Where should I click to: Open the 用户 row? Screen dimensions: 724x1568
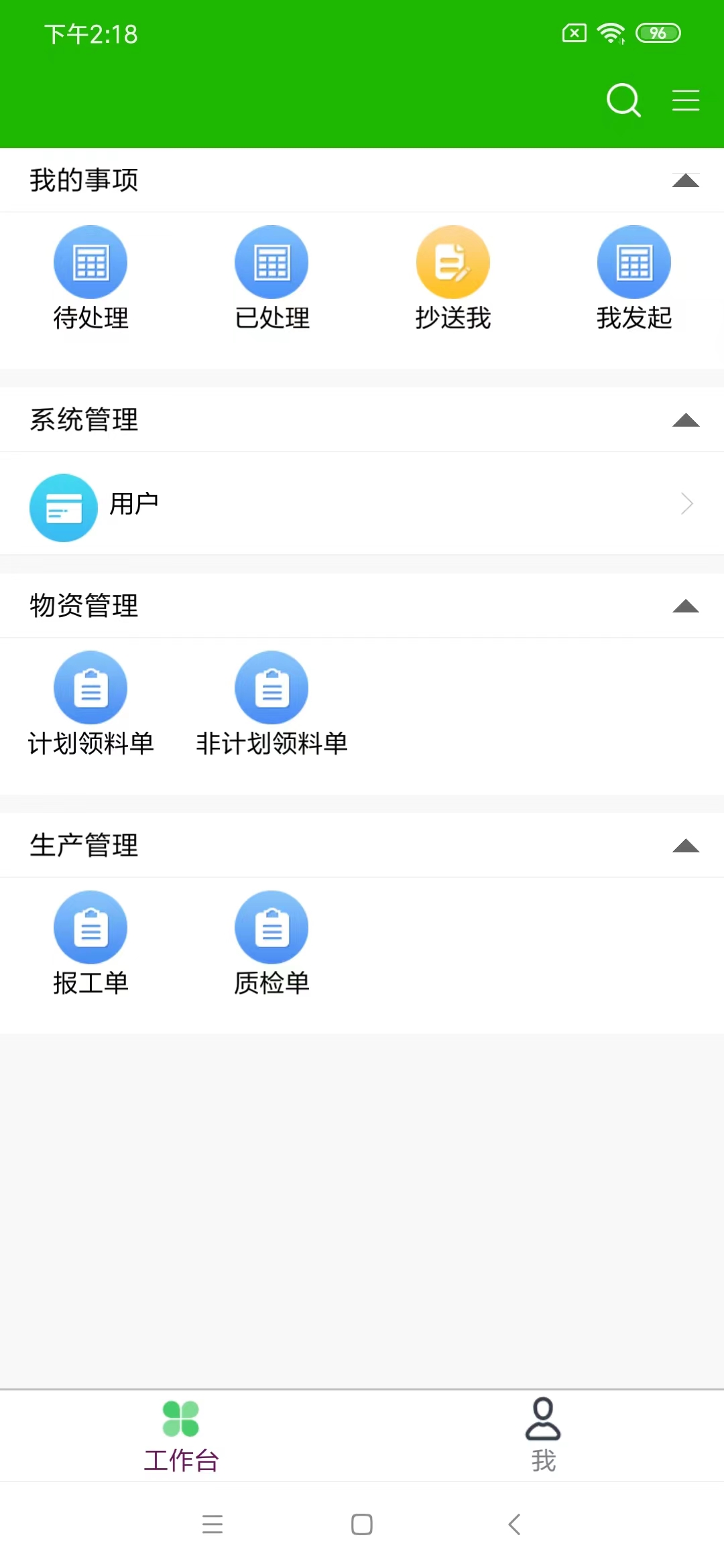[362, 504]
